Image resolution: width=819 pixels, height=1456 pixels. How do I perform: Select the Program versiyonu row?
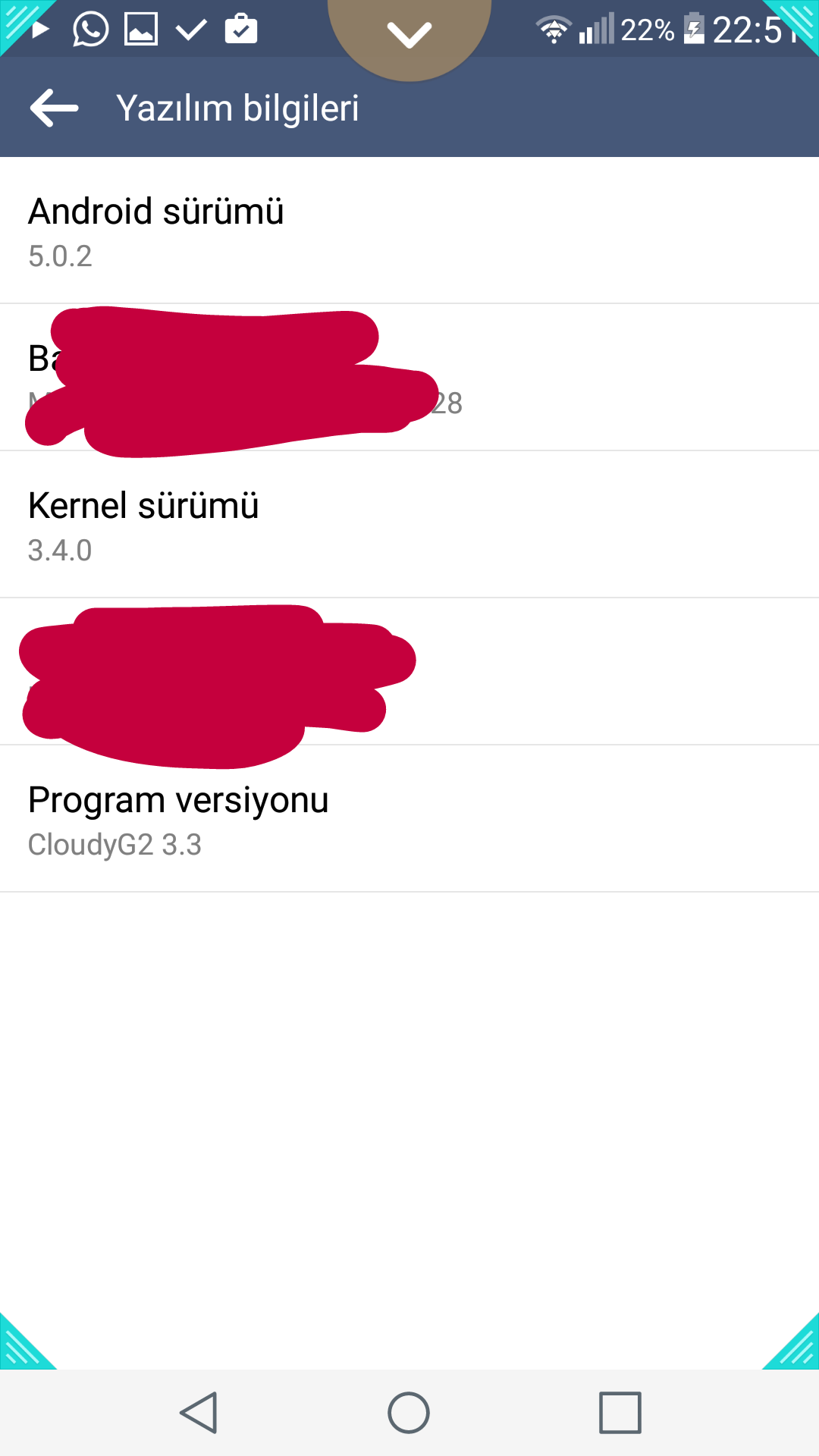click(409, 819)
